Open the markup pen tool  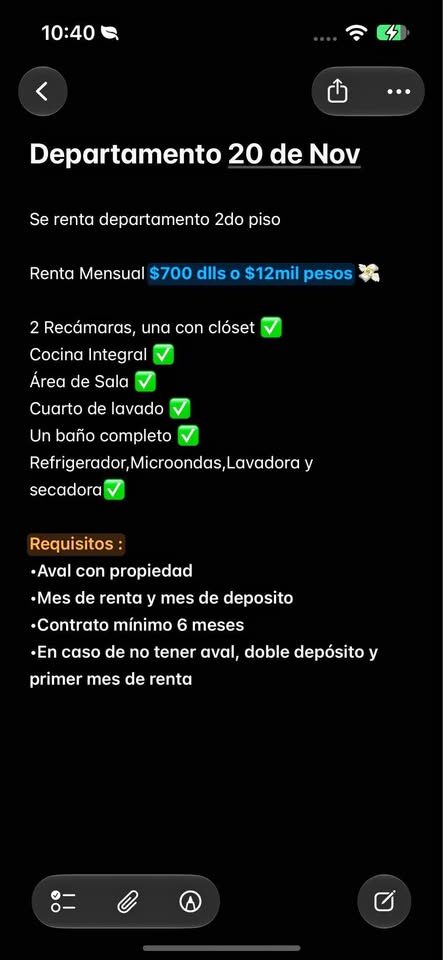[190, 901]
